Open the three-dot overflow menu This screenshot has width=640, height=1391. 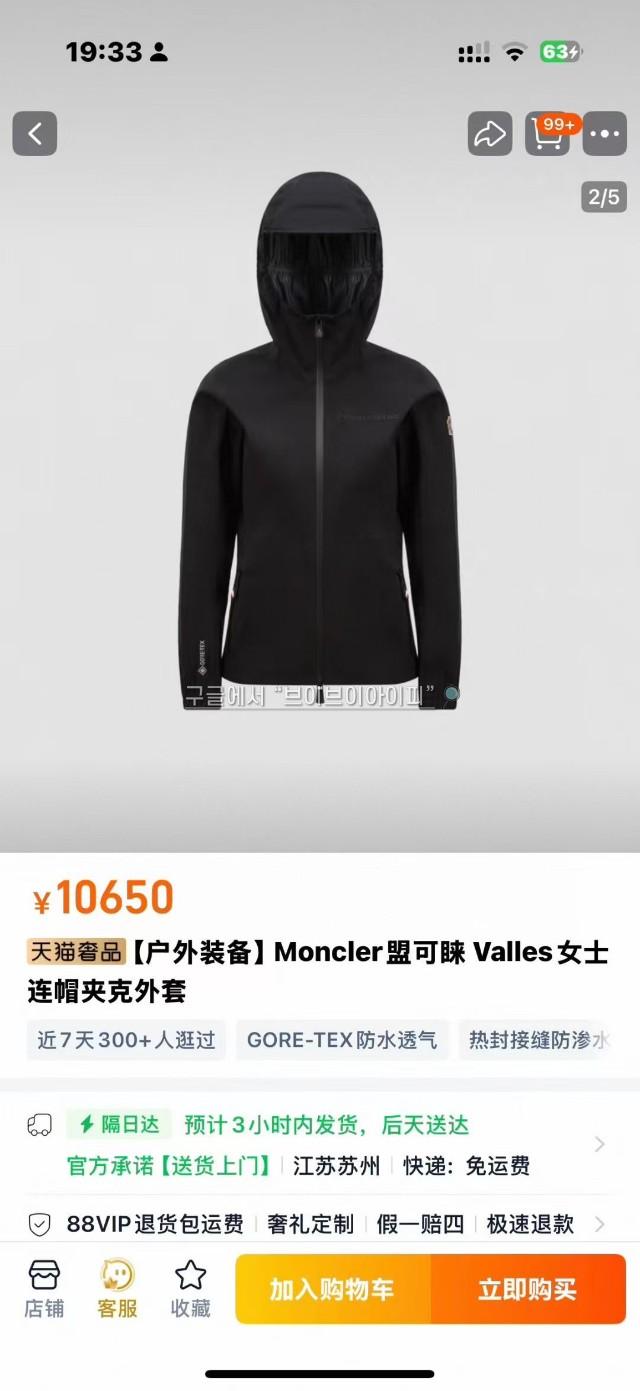[605, 134]
